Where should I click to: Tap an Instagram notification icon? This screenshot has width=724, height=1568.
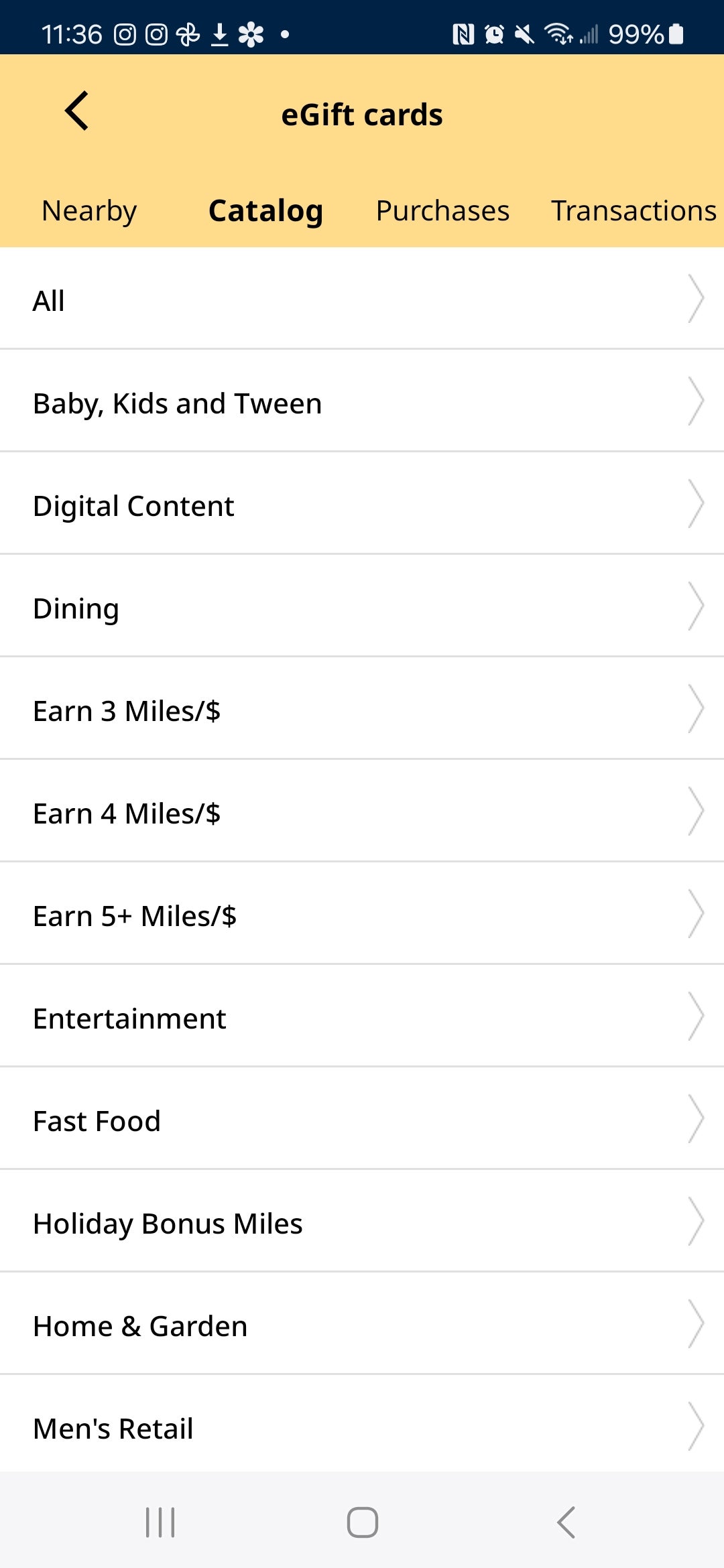tap(125, 32)
